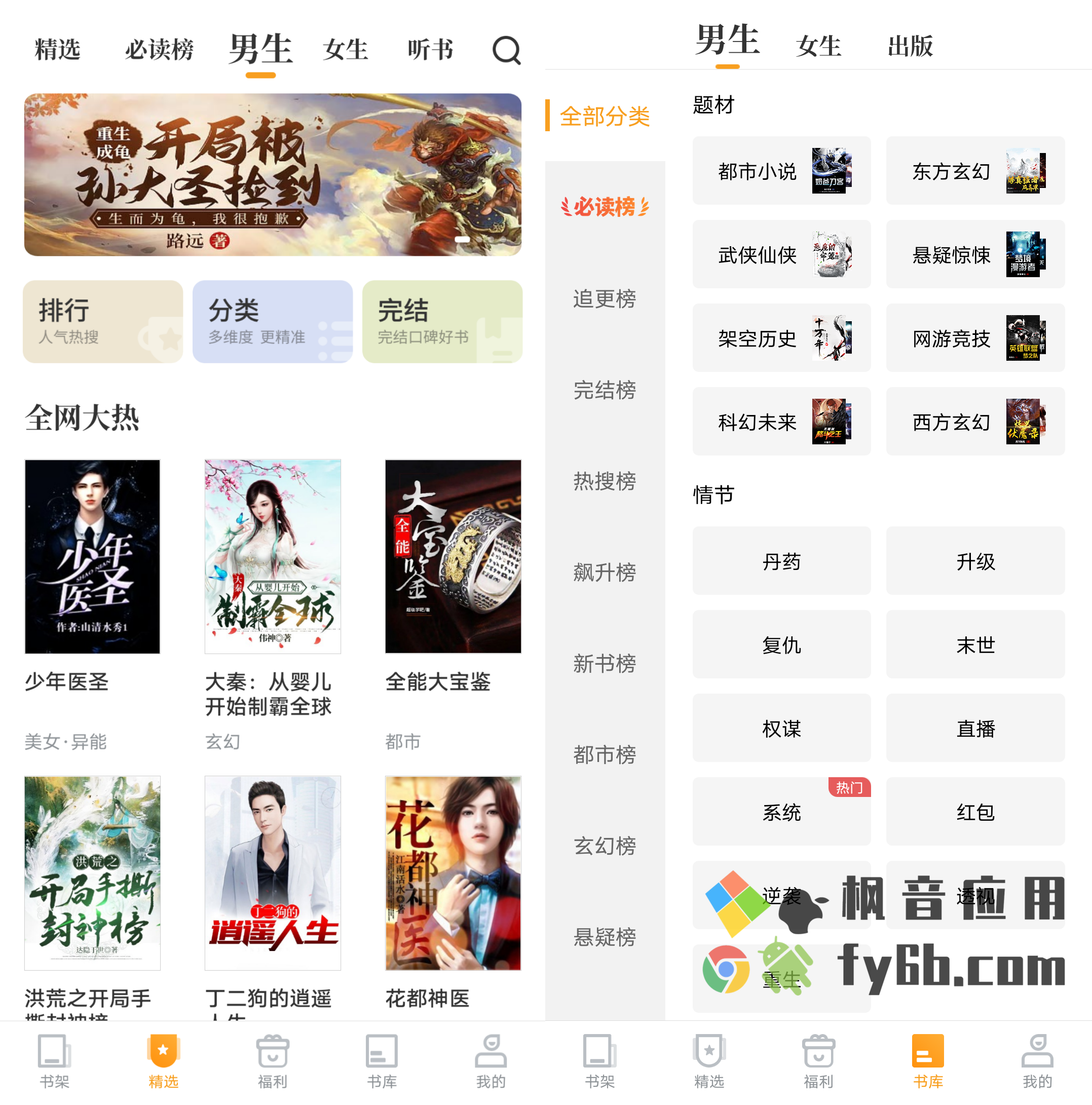Open the 悬疑惊悚 category
Screen dimensions: 1092x1105
975,254
